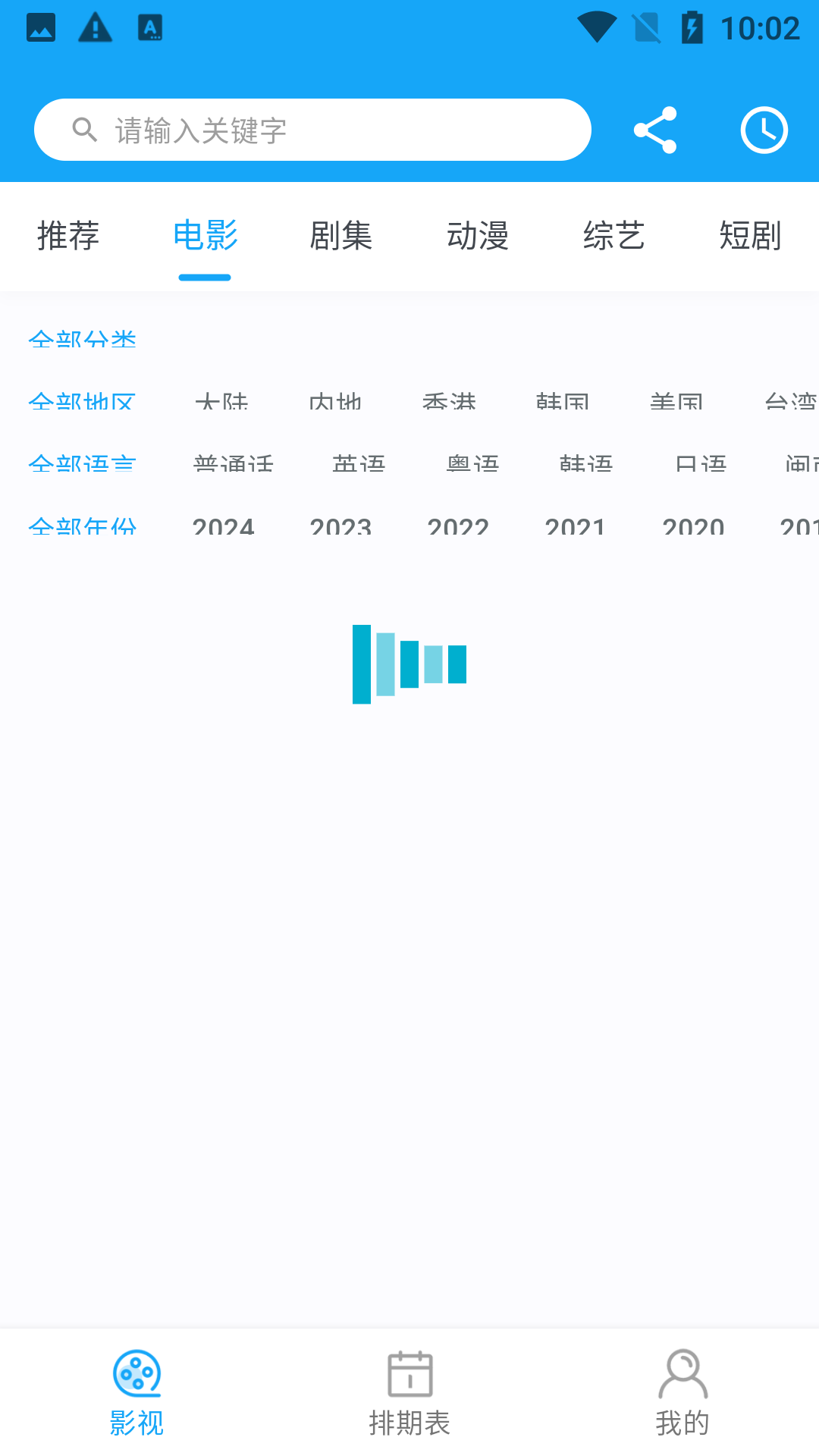Filter movies by 美国 region
819x1456 pixels.
click(x=676, y=402)
